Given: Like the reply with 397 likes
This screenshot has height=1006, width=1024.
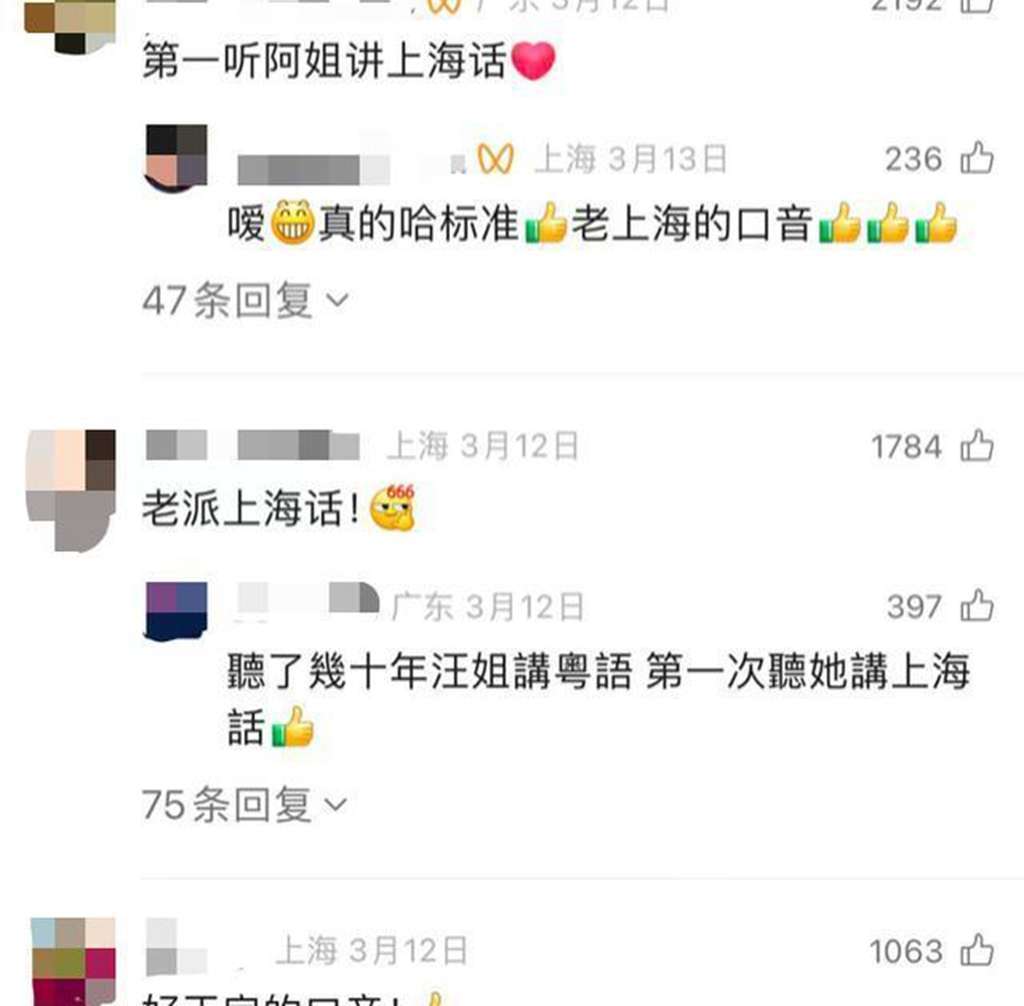Looking at the screenshot, I should 977,606.
